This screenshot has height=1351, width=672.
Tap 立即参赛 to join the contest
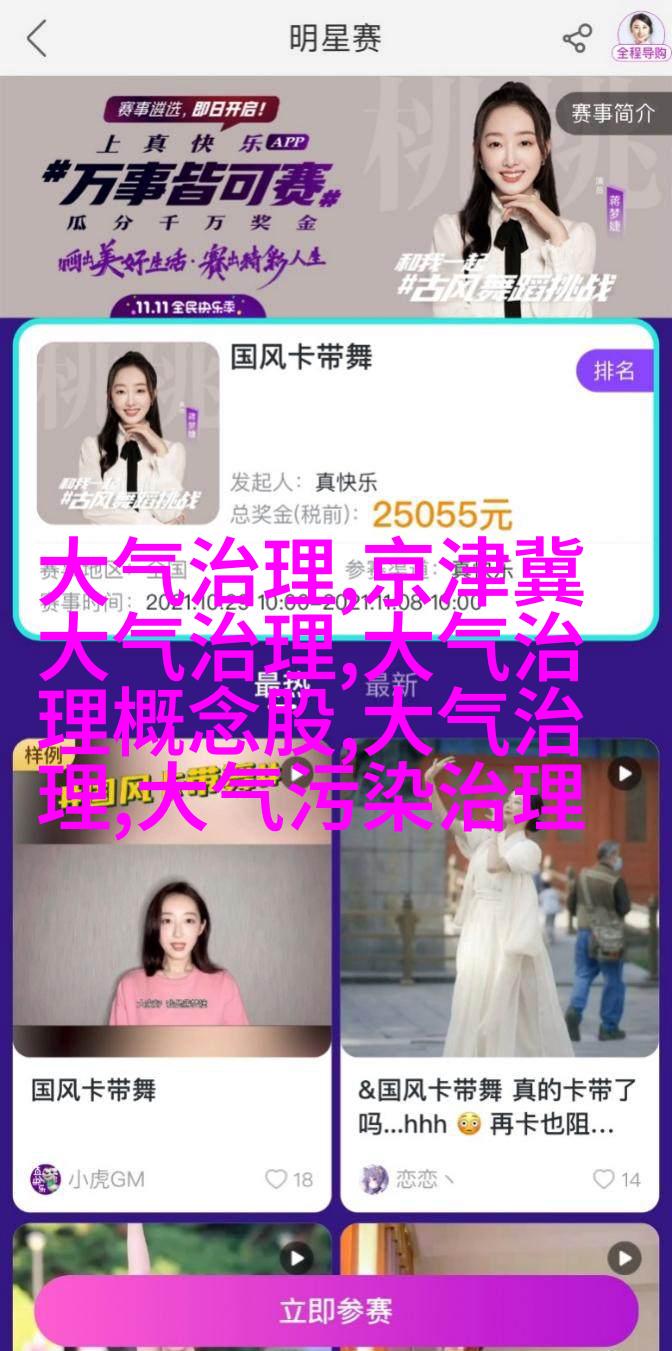(x=336, y=1310)
